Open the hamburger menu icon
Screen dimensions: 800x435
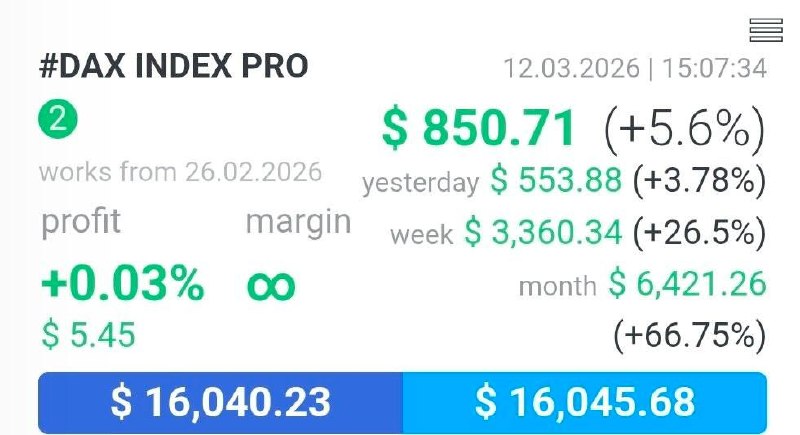pyautogui.click(x=765, y=30)
